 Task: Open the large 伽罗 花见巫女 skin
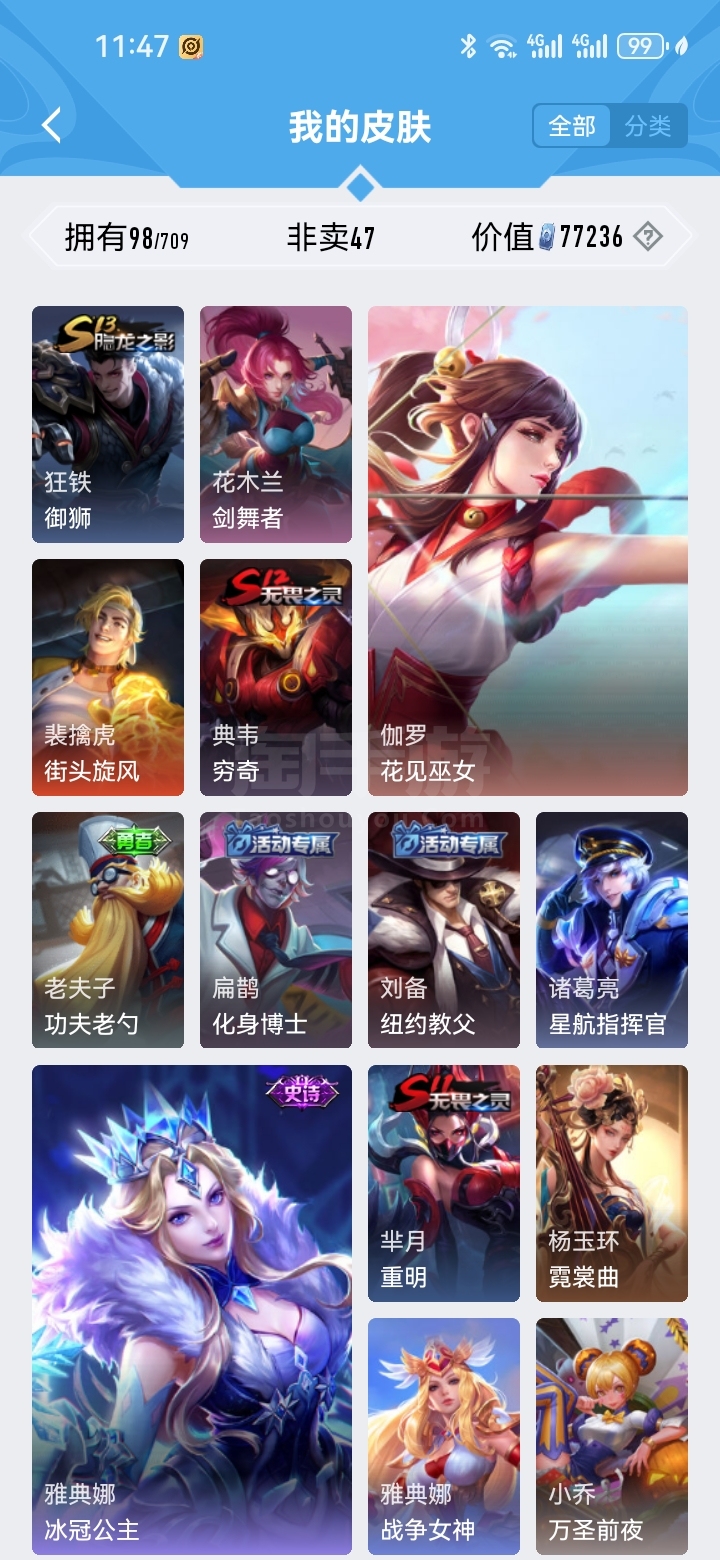tap(528, 551)
